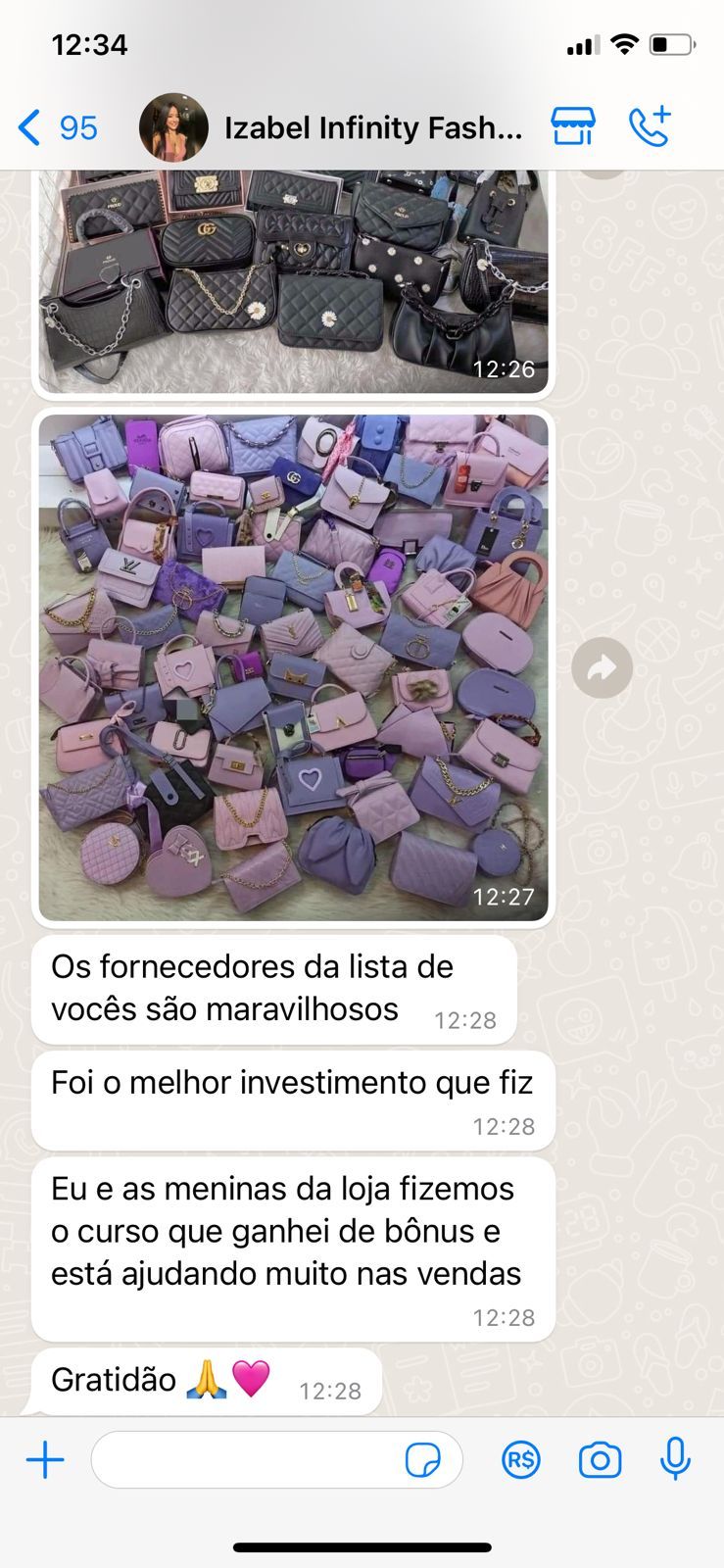Focus the message text field

(245, 1460)
